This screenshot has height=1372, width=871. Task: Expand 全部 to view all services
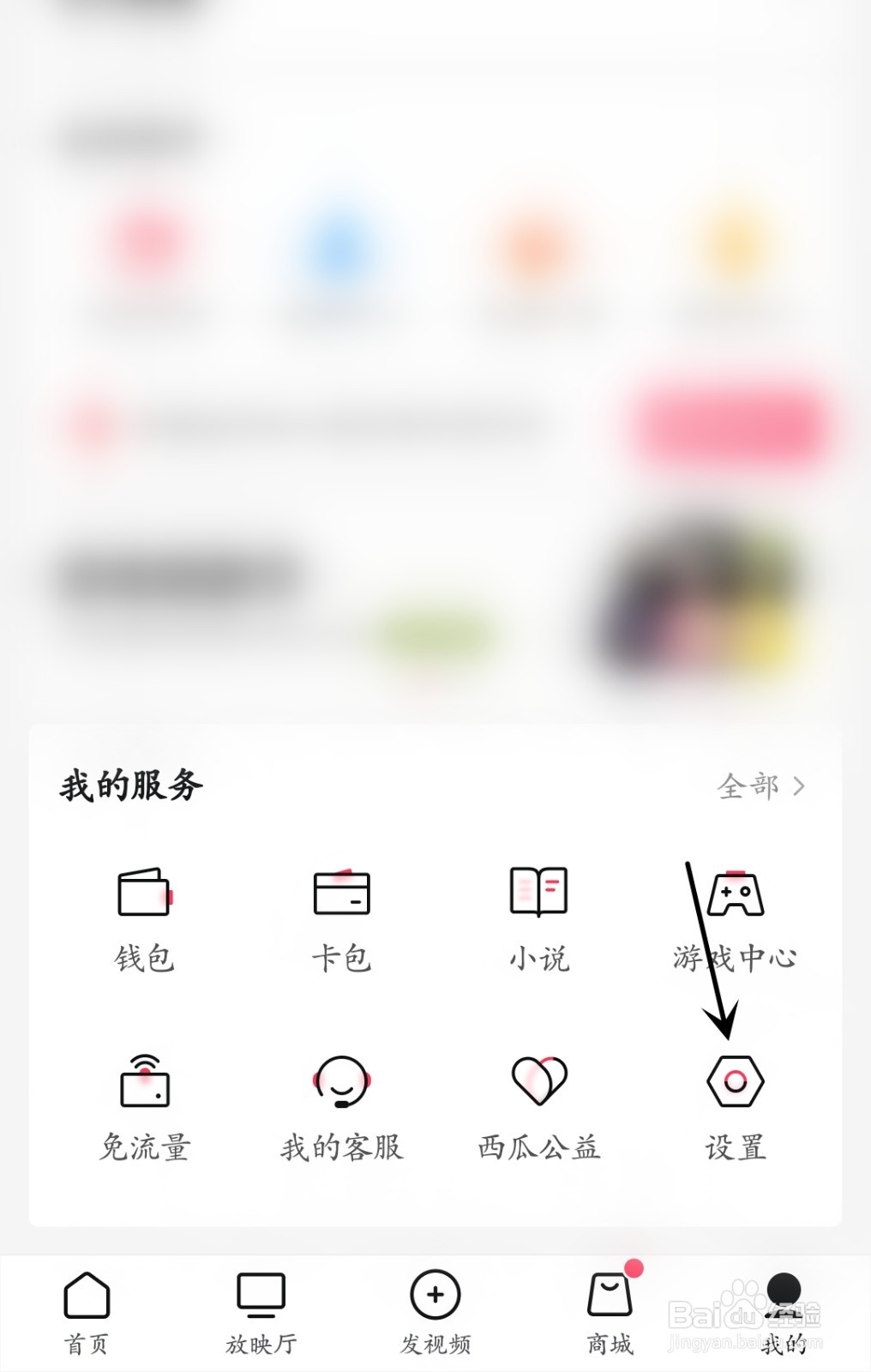(759, 785)
